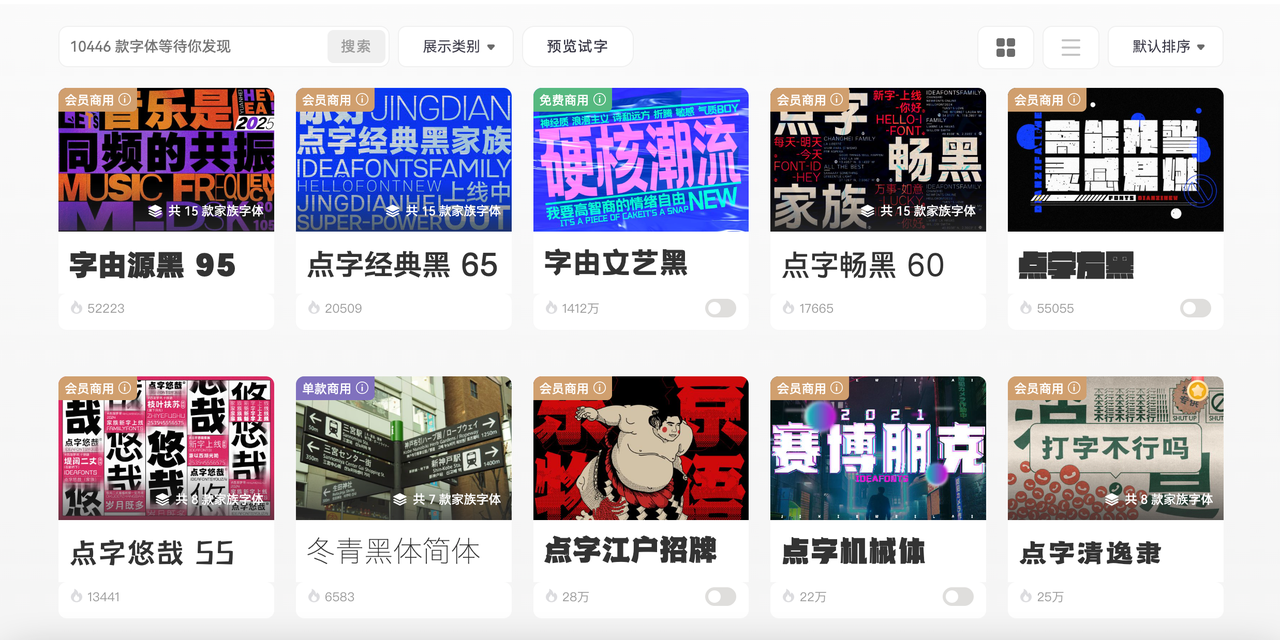This screenshot has height=640, width=1280.
Task: View the 字由文艺黑 font card
Action: pyautogui.click(x=641, y=160)
